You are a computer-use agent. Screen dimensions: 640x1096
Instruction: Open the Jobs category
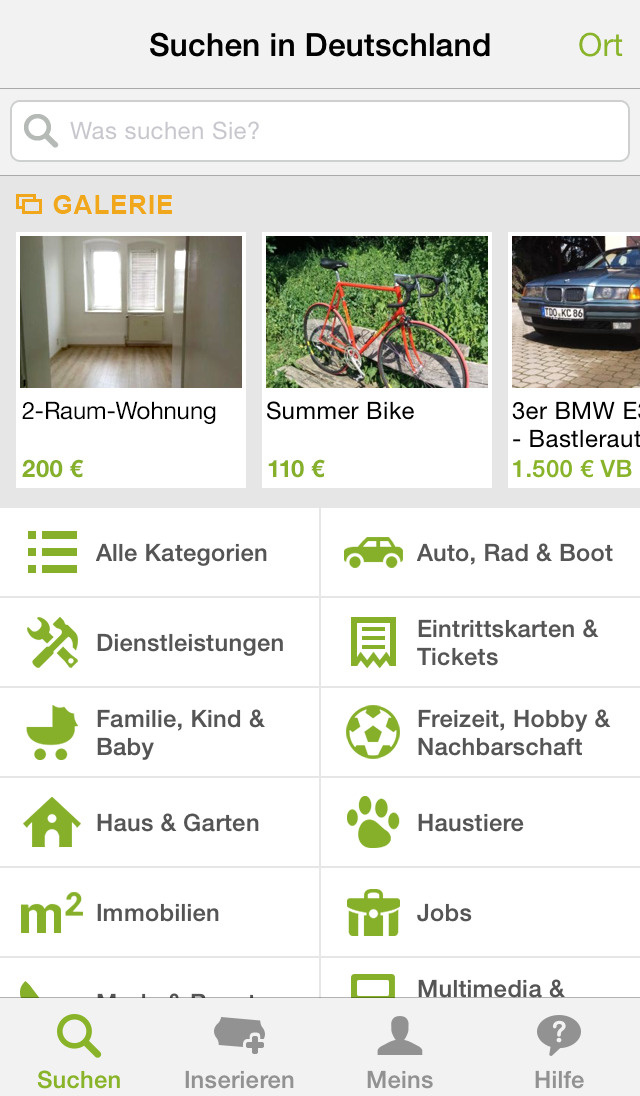[480, 913]
